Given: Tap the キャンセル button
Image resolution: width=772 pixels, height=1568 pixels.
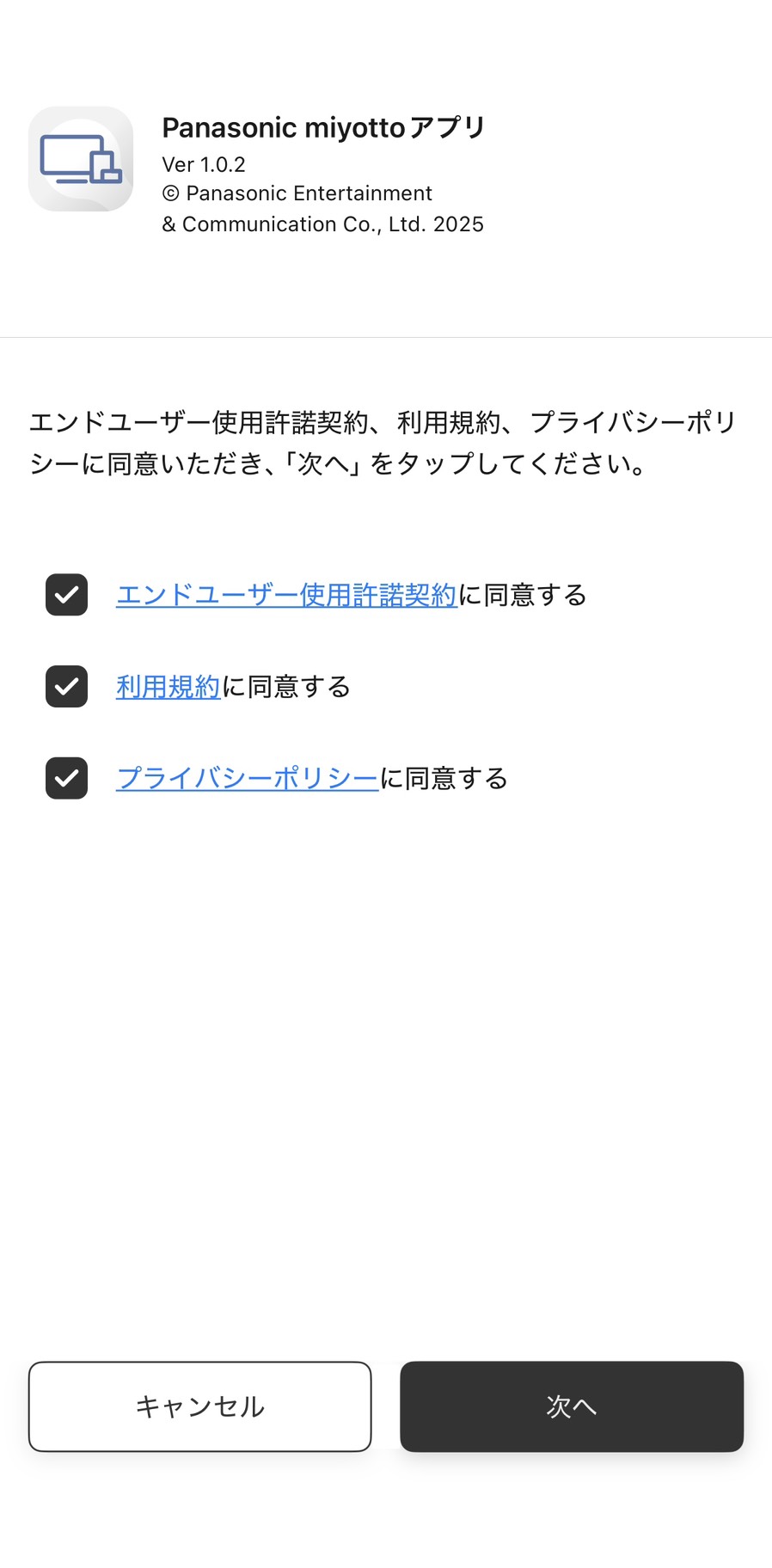Looking at the screenshot, I should pos(199,1406).
